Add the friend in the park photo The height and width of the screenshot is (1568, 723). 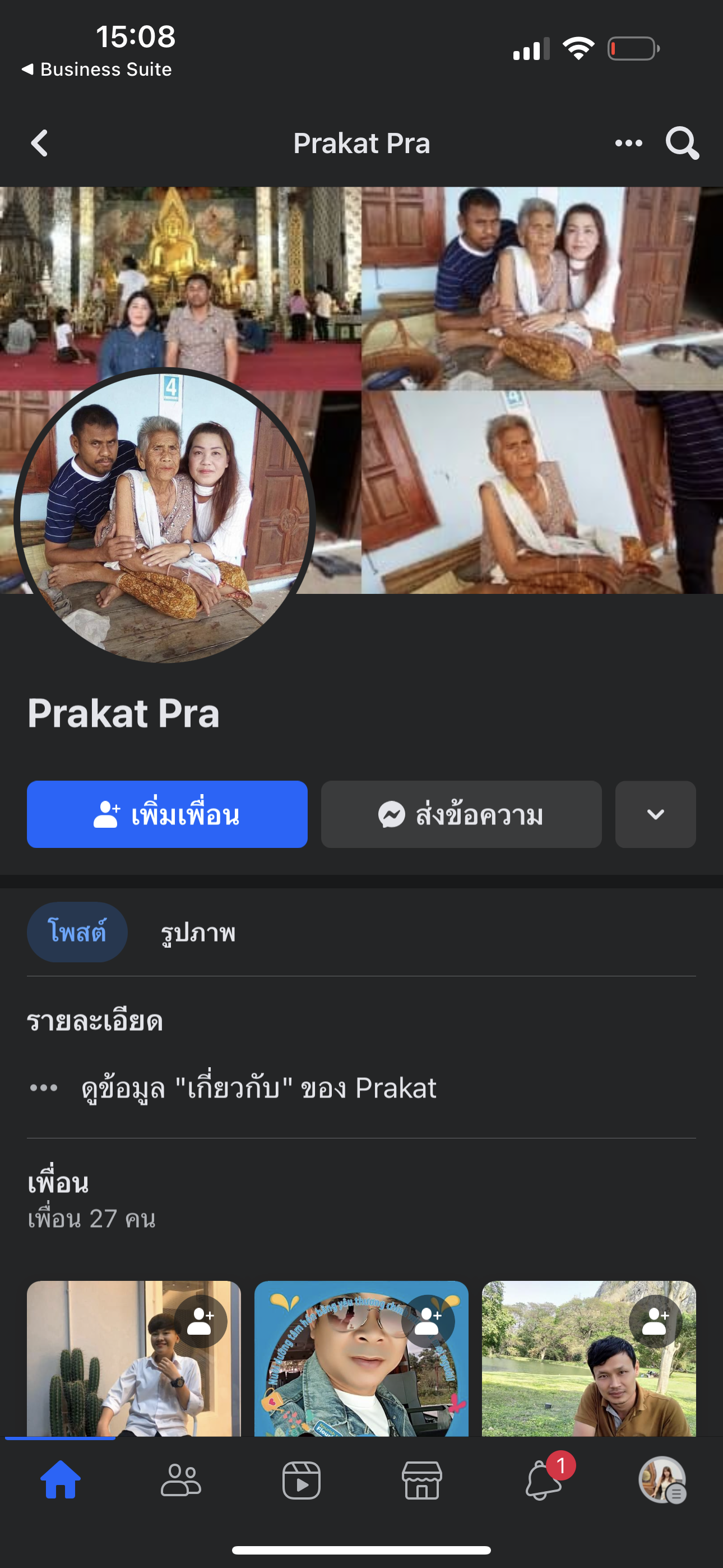click(655, 1321)
